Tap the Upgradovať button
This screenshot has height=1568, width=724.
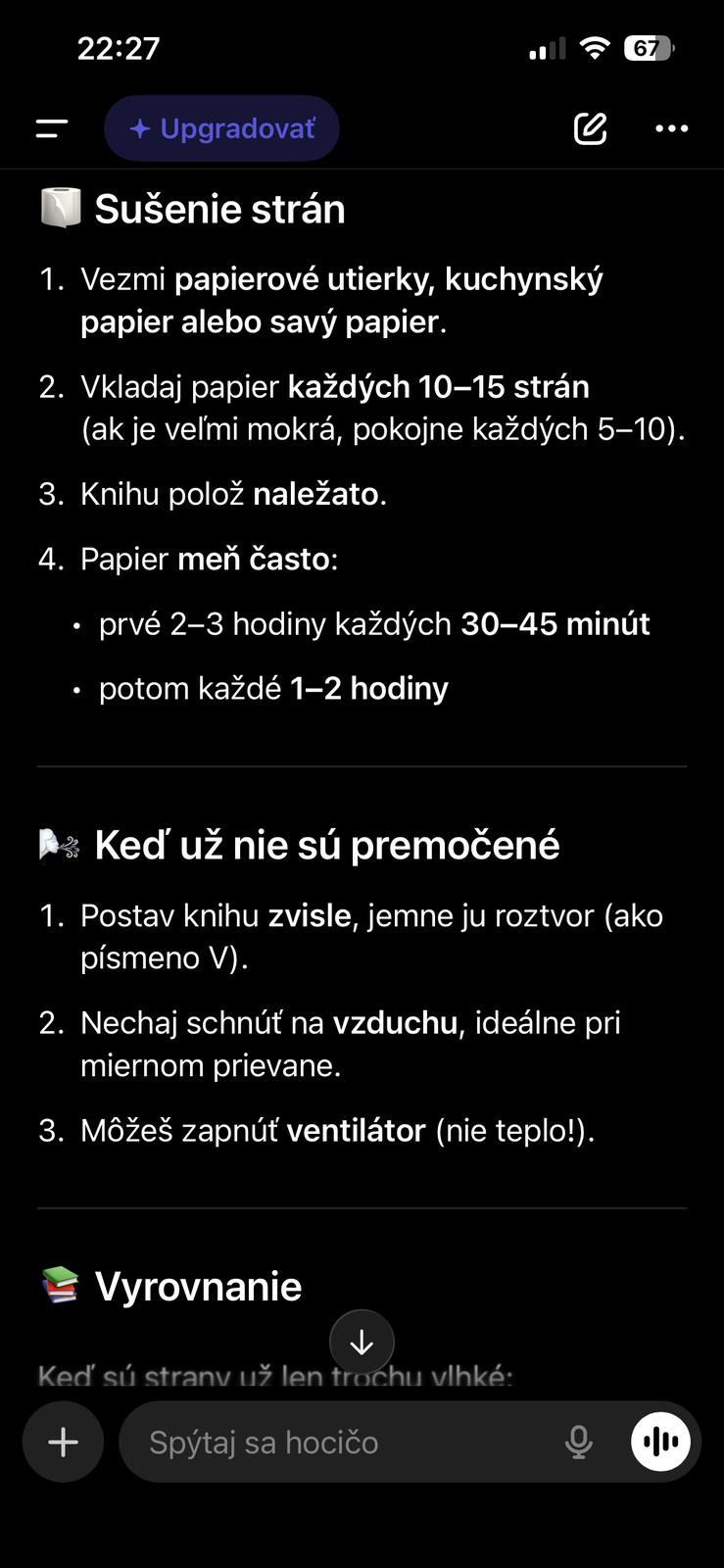[222, 128]
